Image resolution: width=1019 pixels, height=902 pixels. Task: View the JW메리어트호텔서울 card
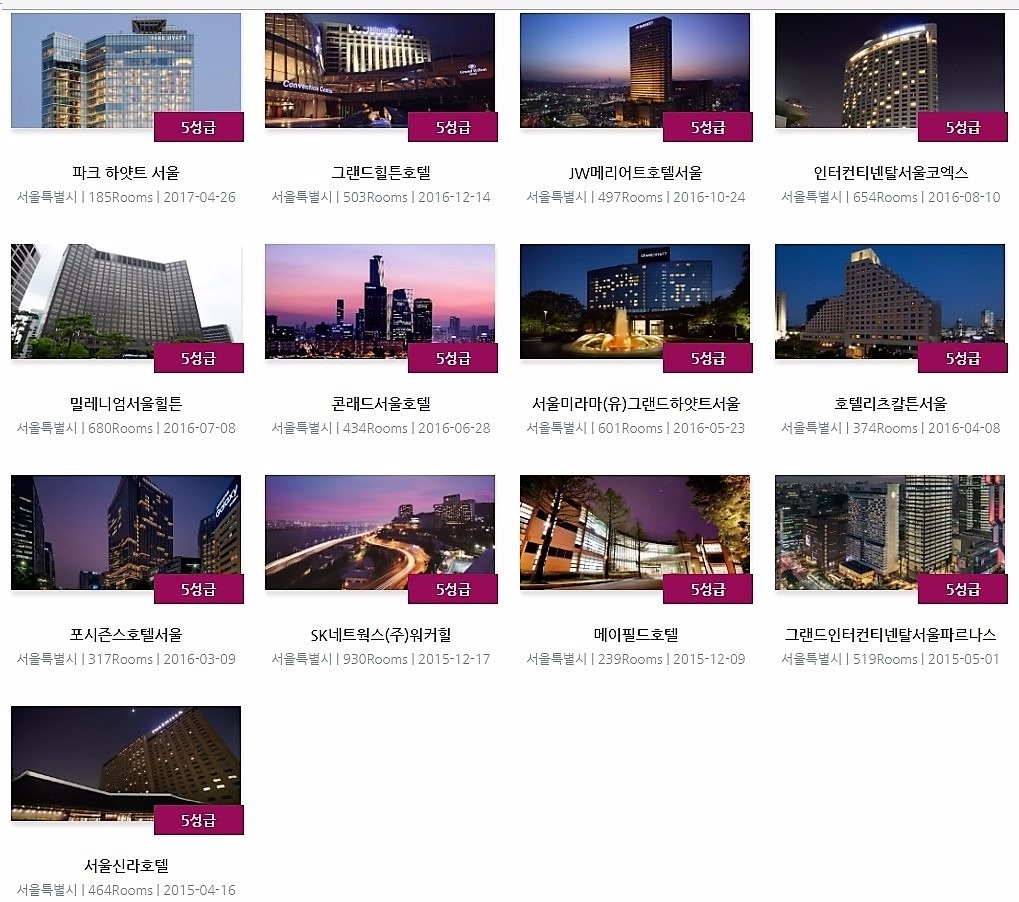click(x=635, y=71)
